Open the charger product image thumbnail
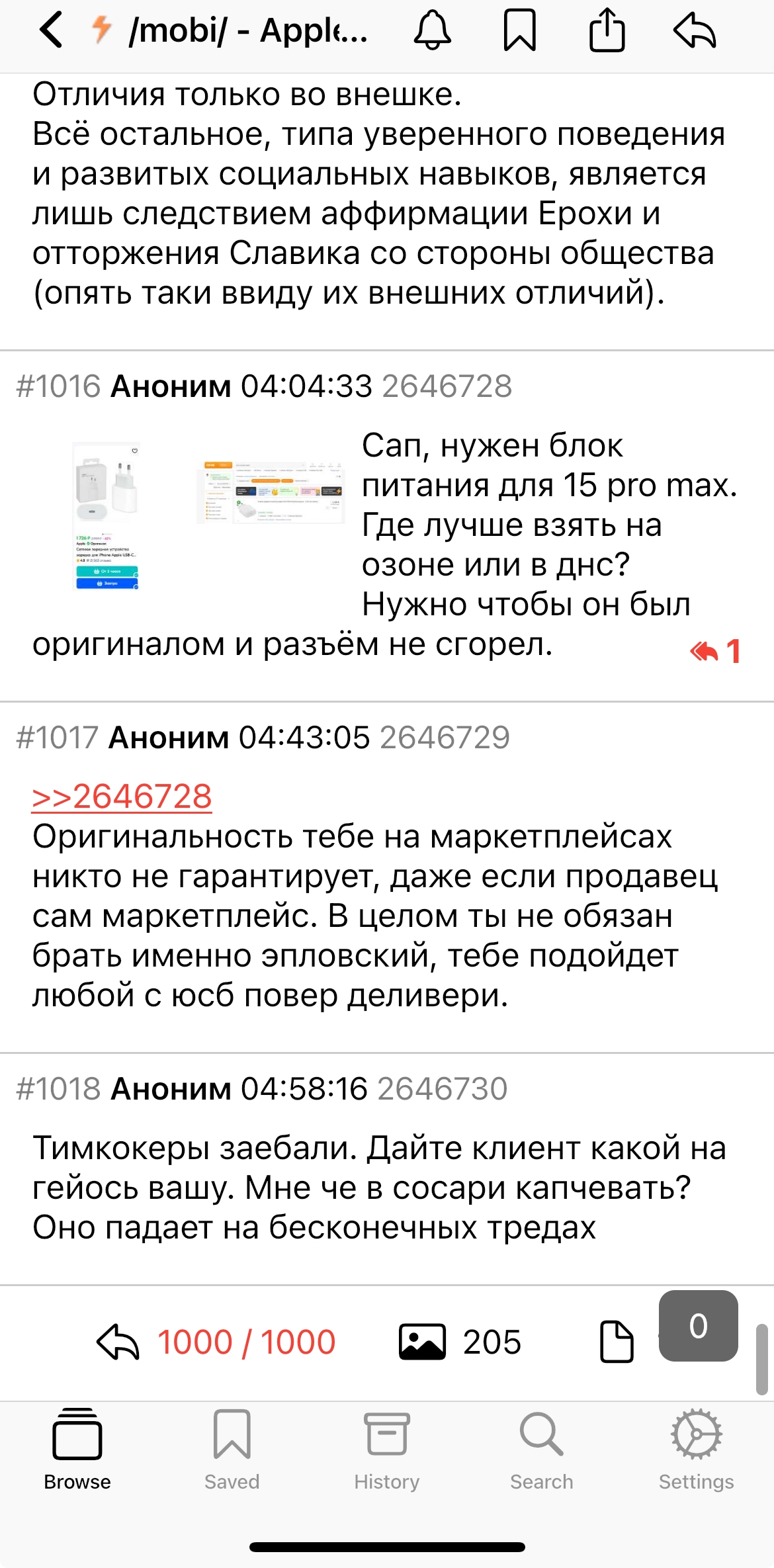The image size is (774, 1568). (x=107, y=515)
